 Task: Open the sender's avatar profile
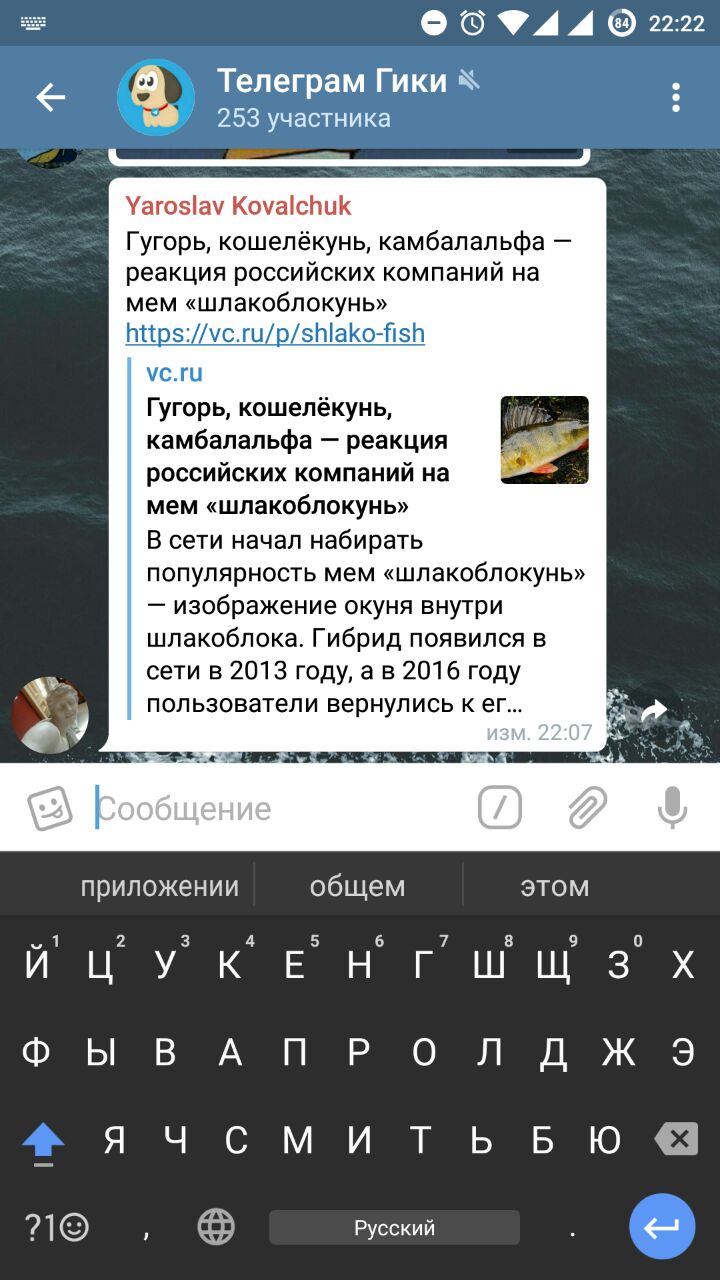tap(50, 714)
